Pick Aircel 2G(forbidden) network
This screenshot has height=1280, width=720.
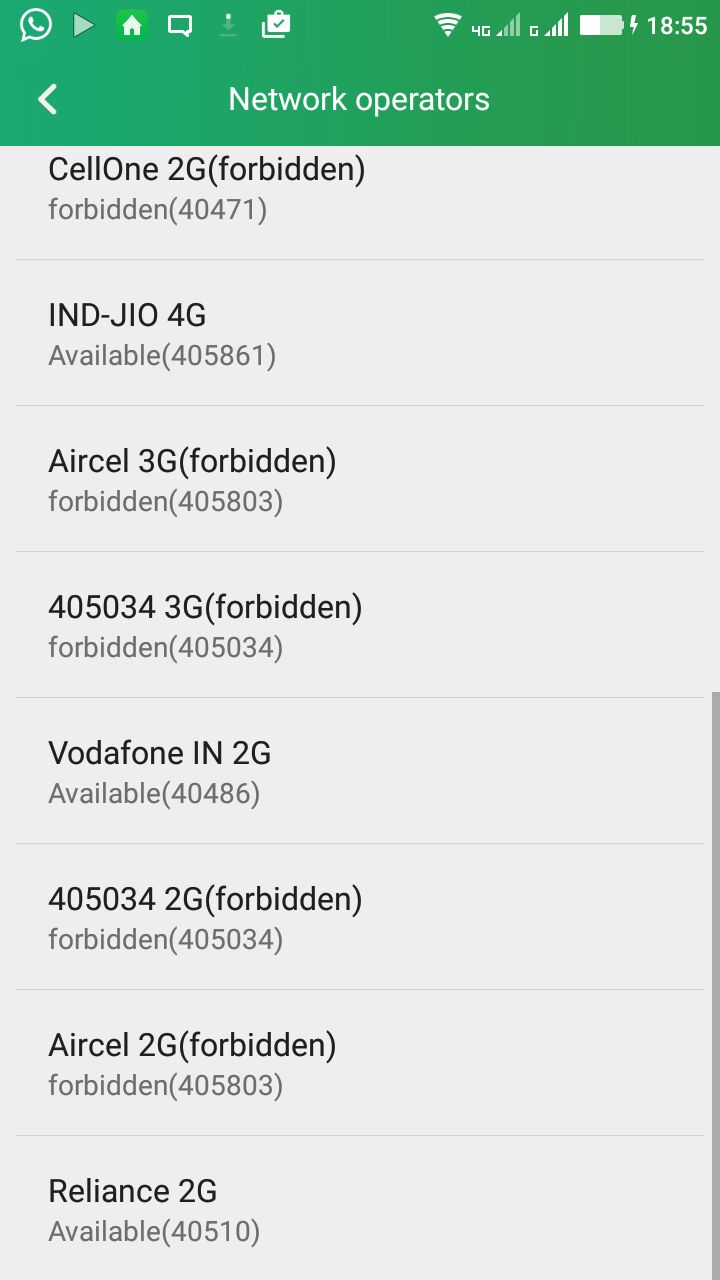tap(360, 1063)
